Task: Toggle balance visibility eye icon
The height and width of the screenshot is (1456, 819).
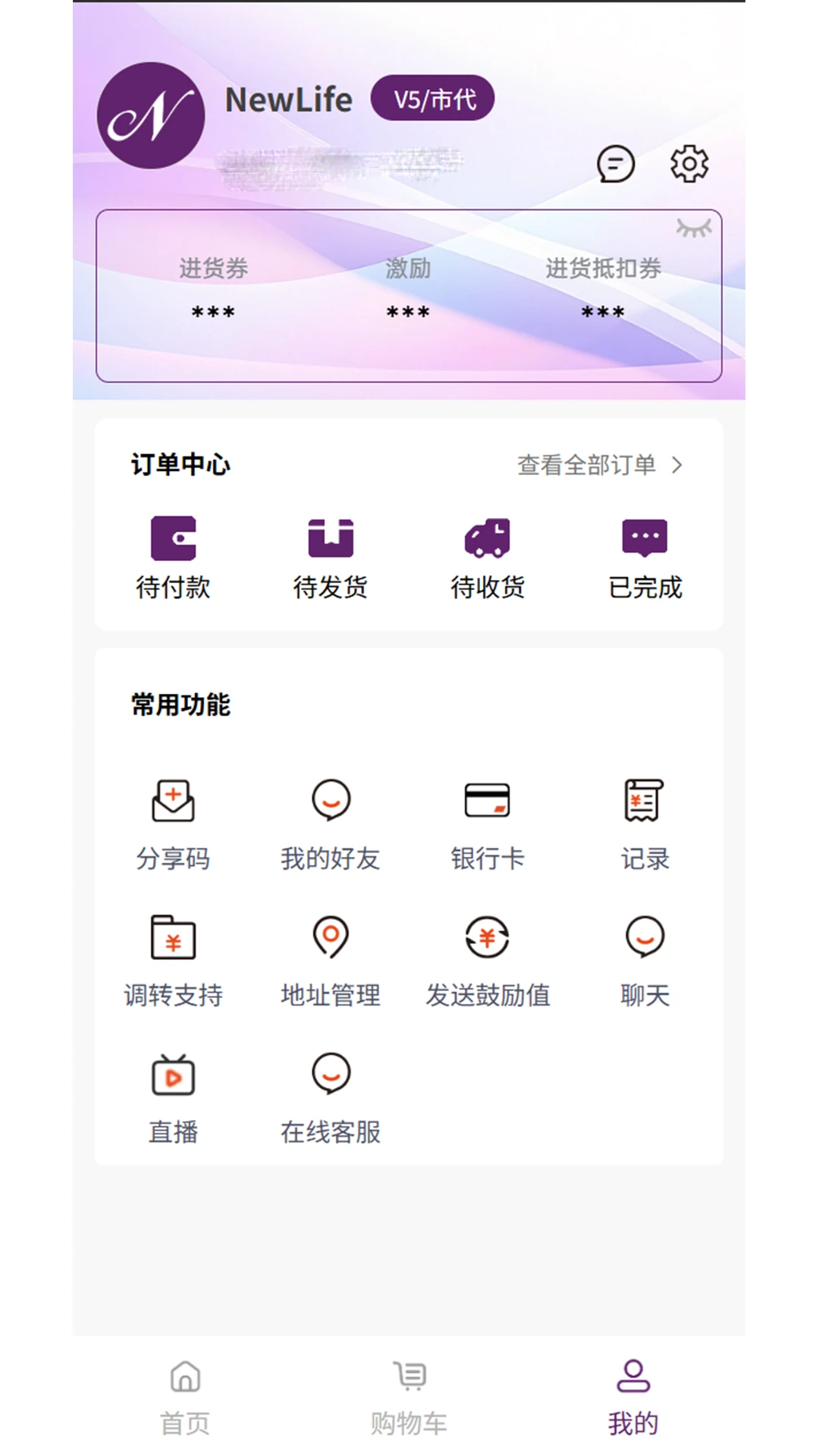Action: tap(694, 228)
